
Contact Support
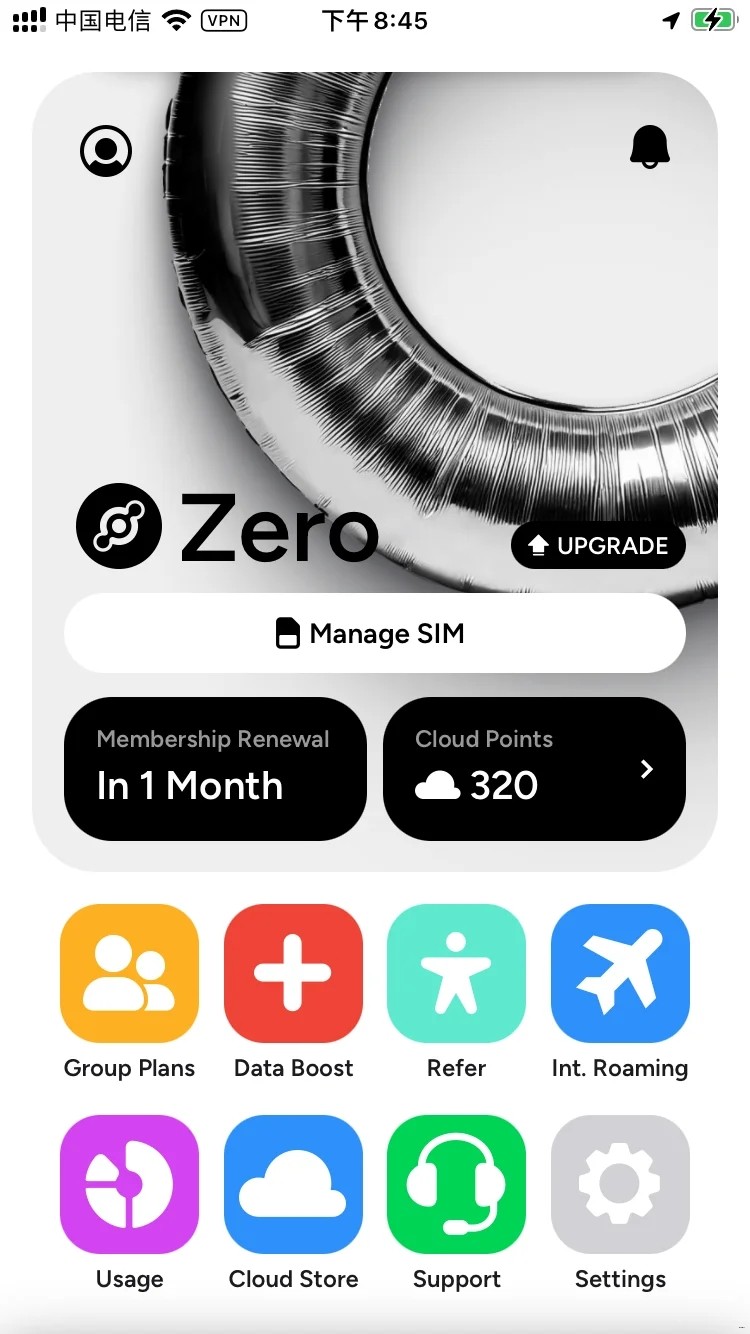[456, 1185]
